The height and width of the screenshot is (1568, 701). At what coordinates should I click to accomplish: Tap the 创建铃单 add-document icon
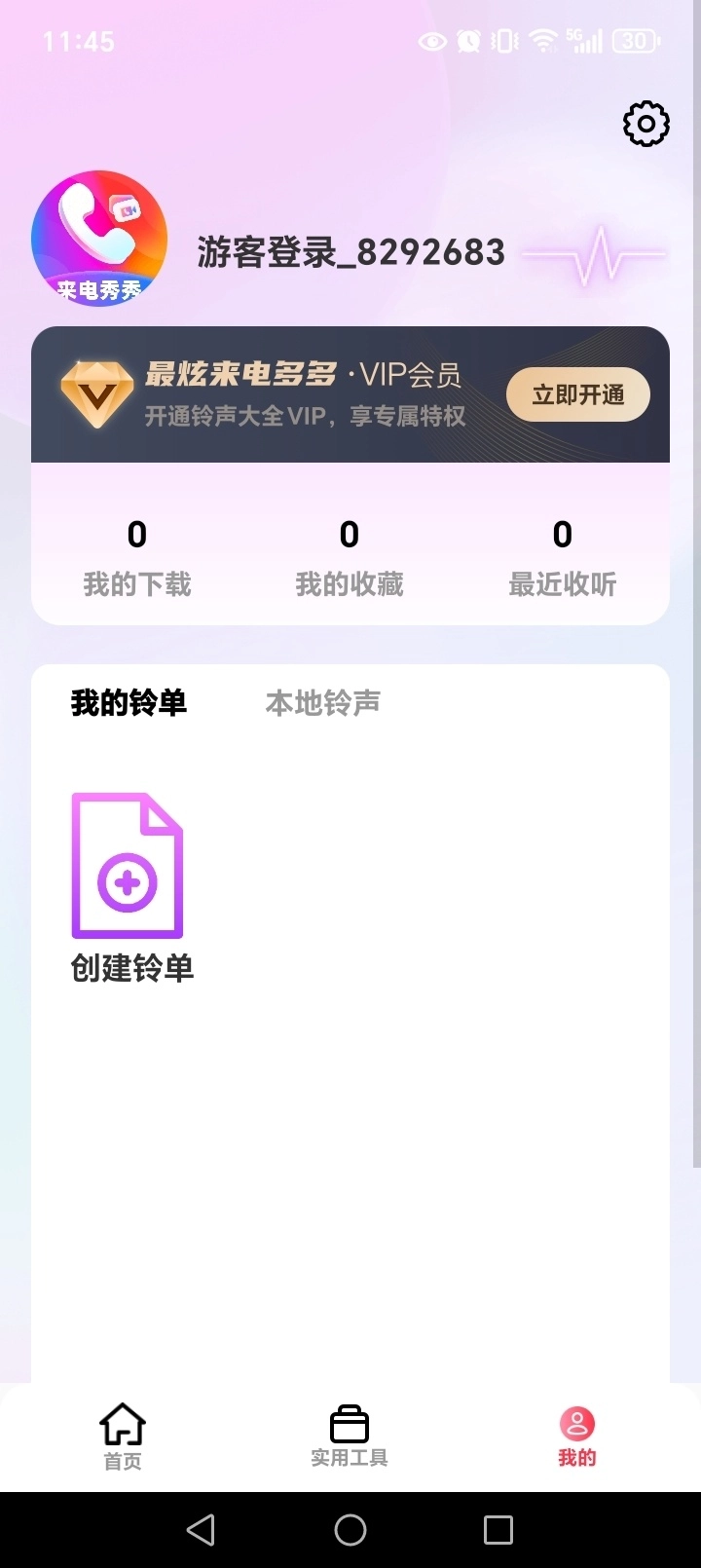click(x=127, y=865)
